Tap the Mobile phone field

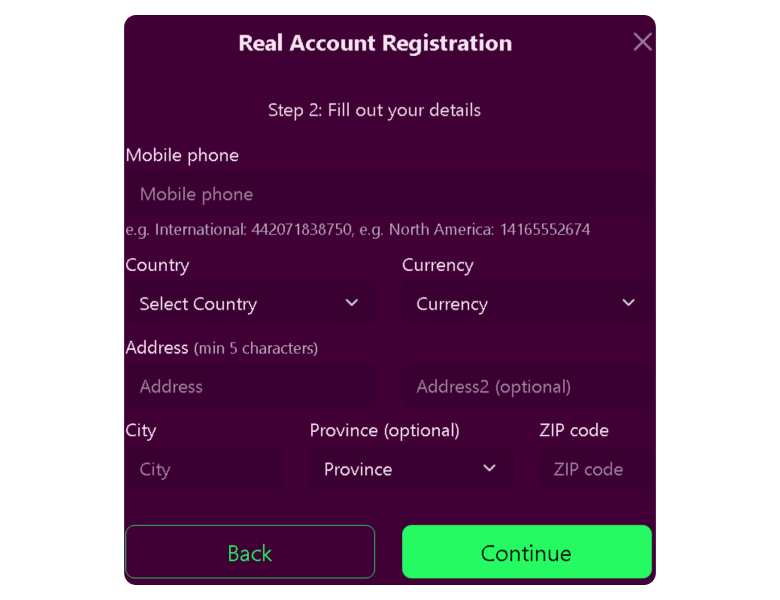[x=388, y=194]
